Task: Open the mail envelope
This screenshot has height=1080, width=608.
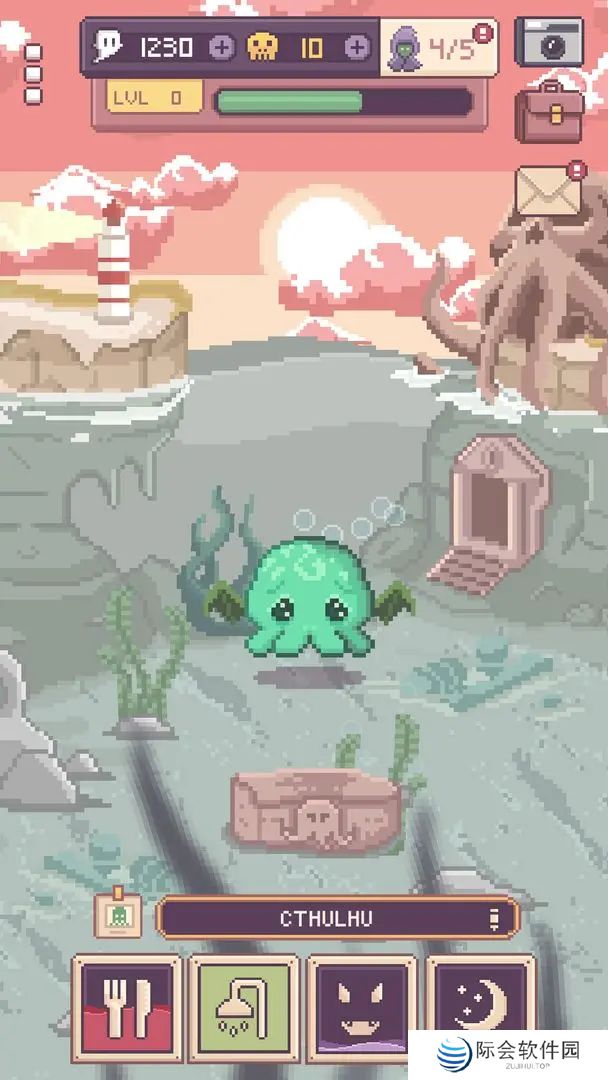Action: pyautogui.click(x=548, y=190)
